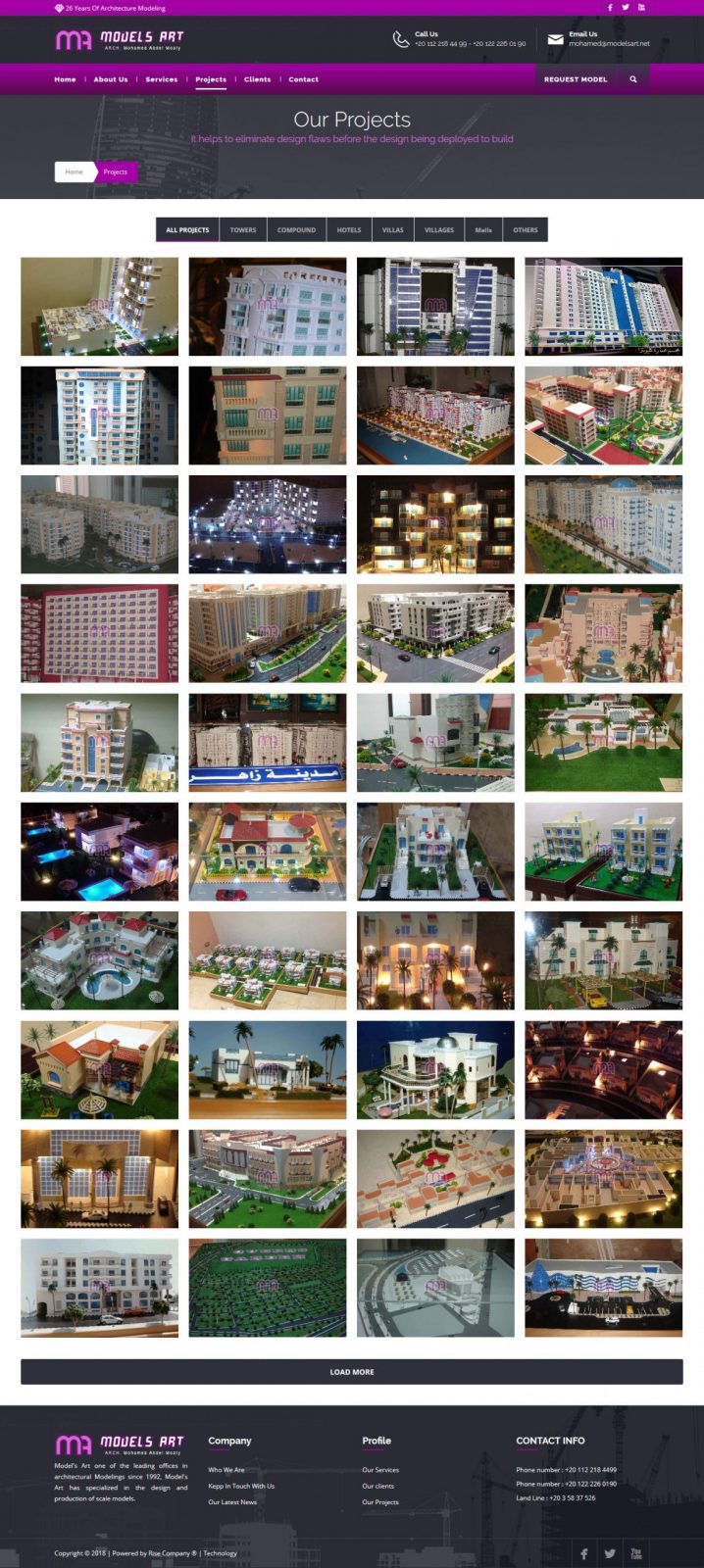Open the Twitter icon in the footer
704x1568 pixels.
[x=610, y=1553]
